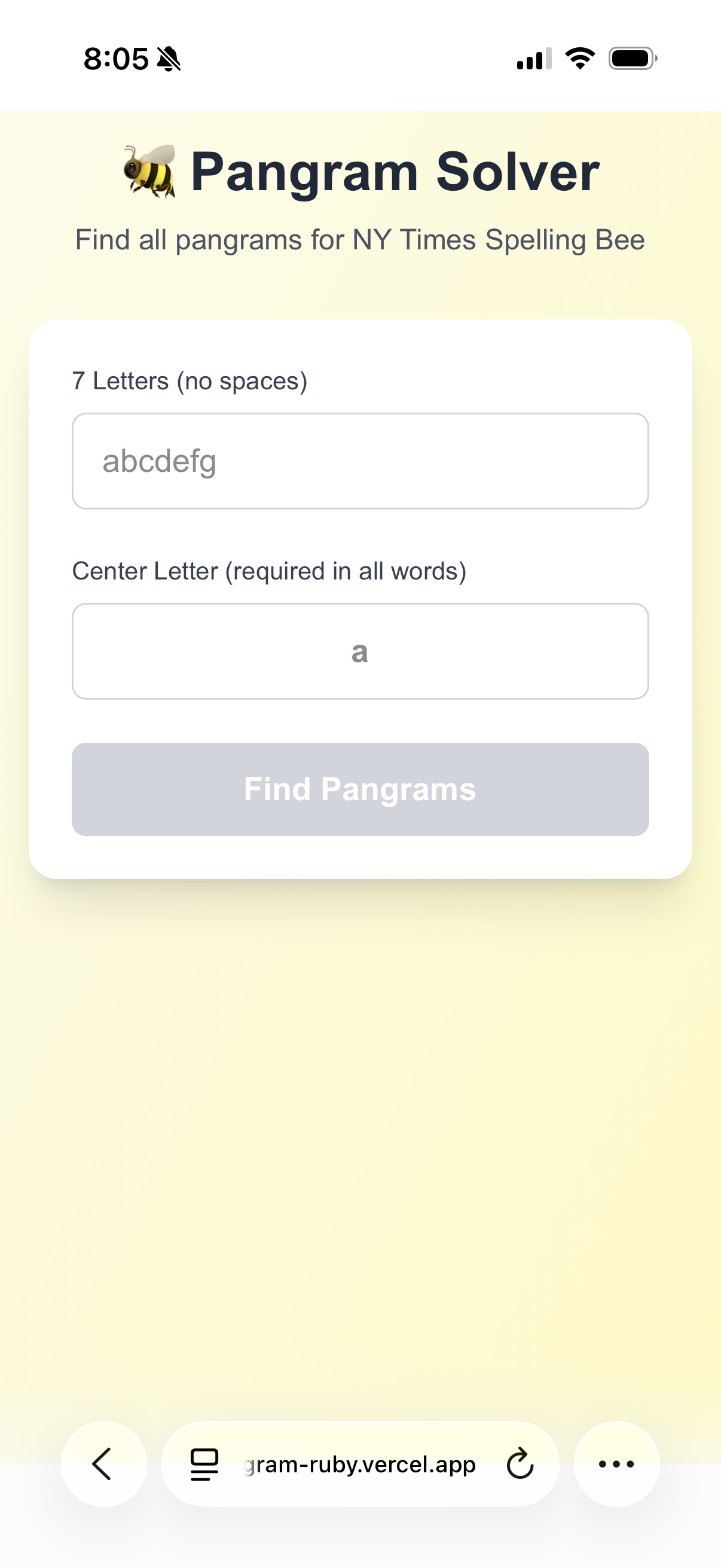Tap the back navigation chevron

coord(103,1465)
